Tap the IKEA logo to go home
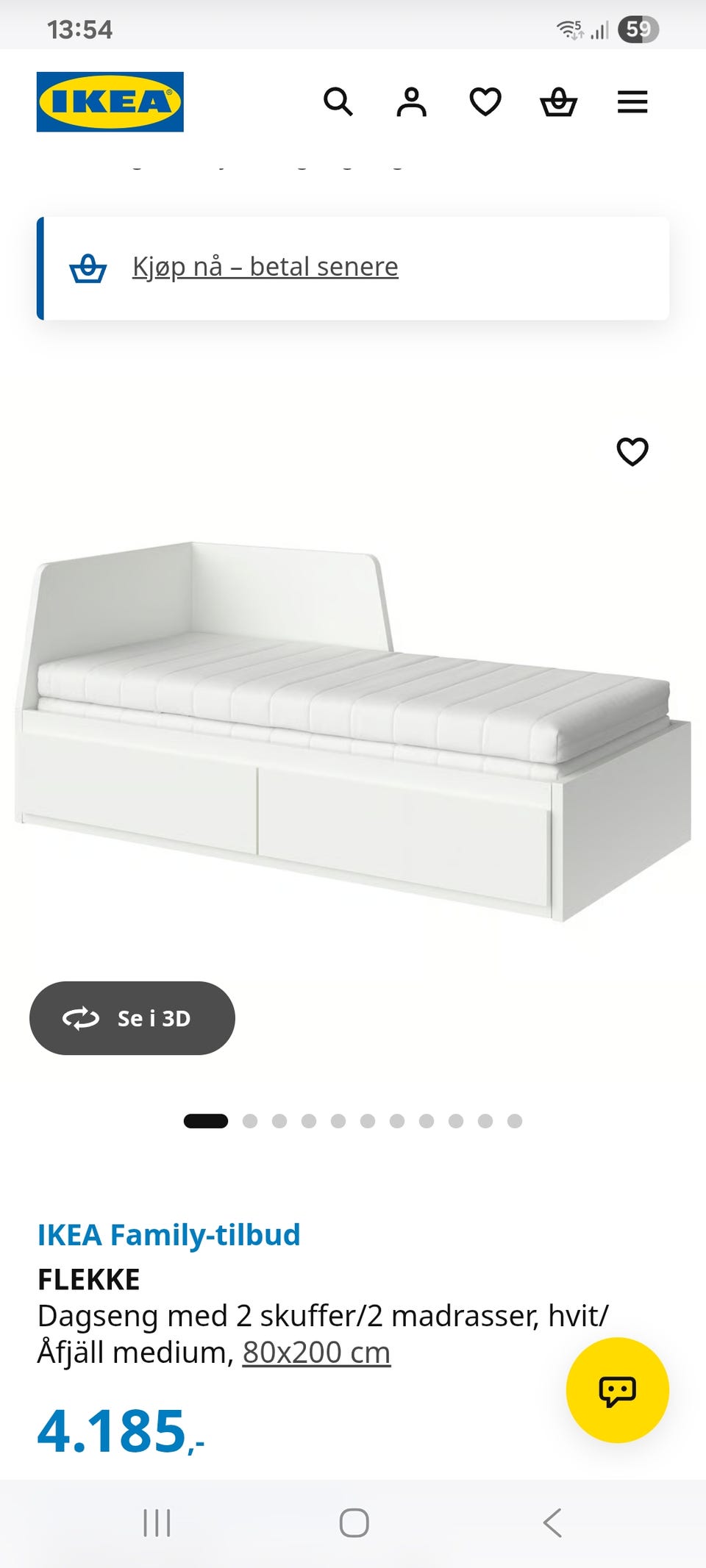 pos(110,101)
